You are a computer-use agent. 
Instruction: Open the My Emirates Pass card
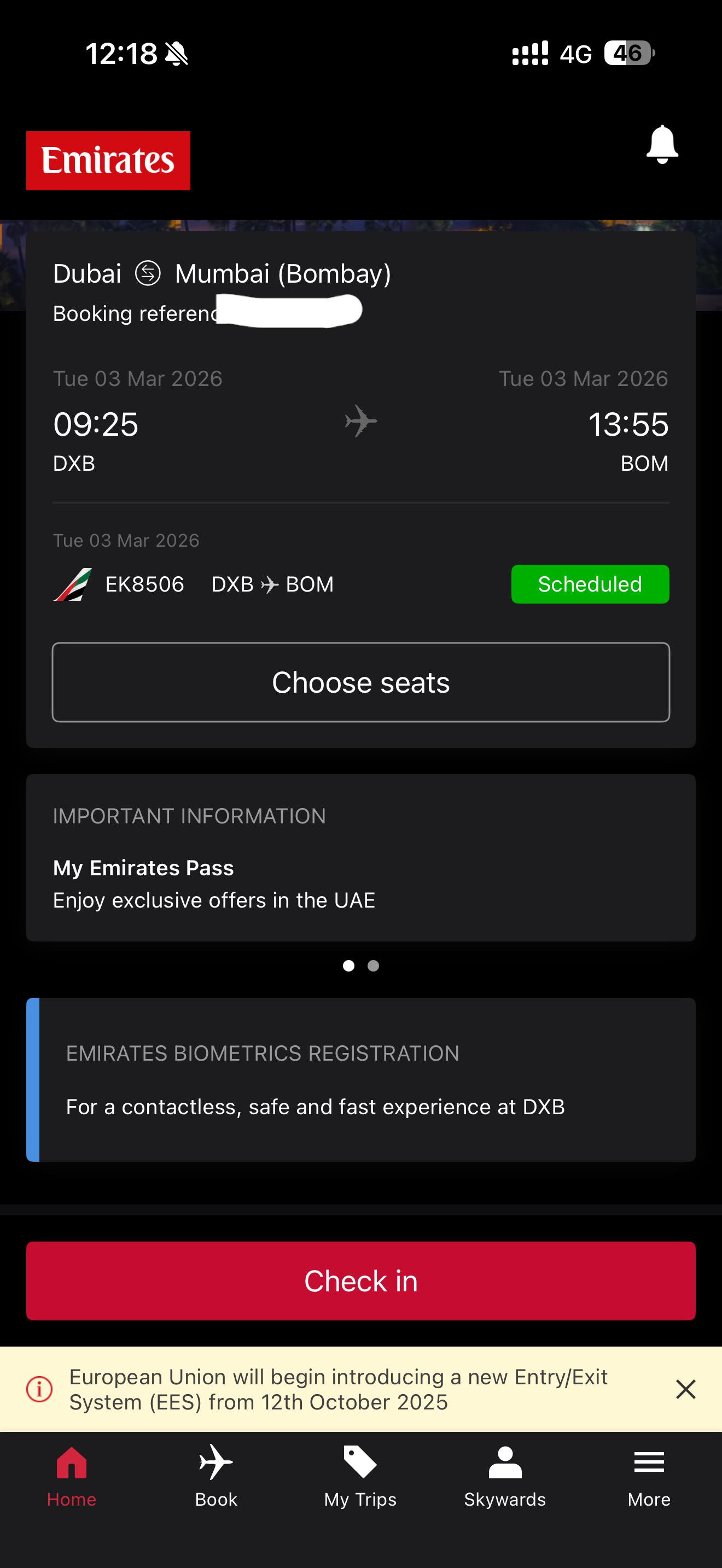tap(361, 858)
